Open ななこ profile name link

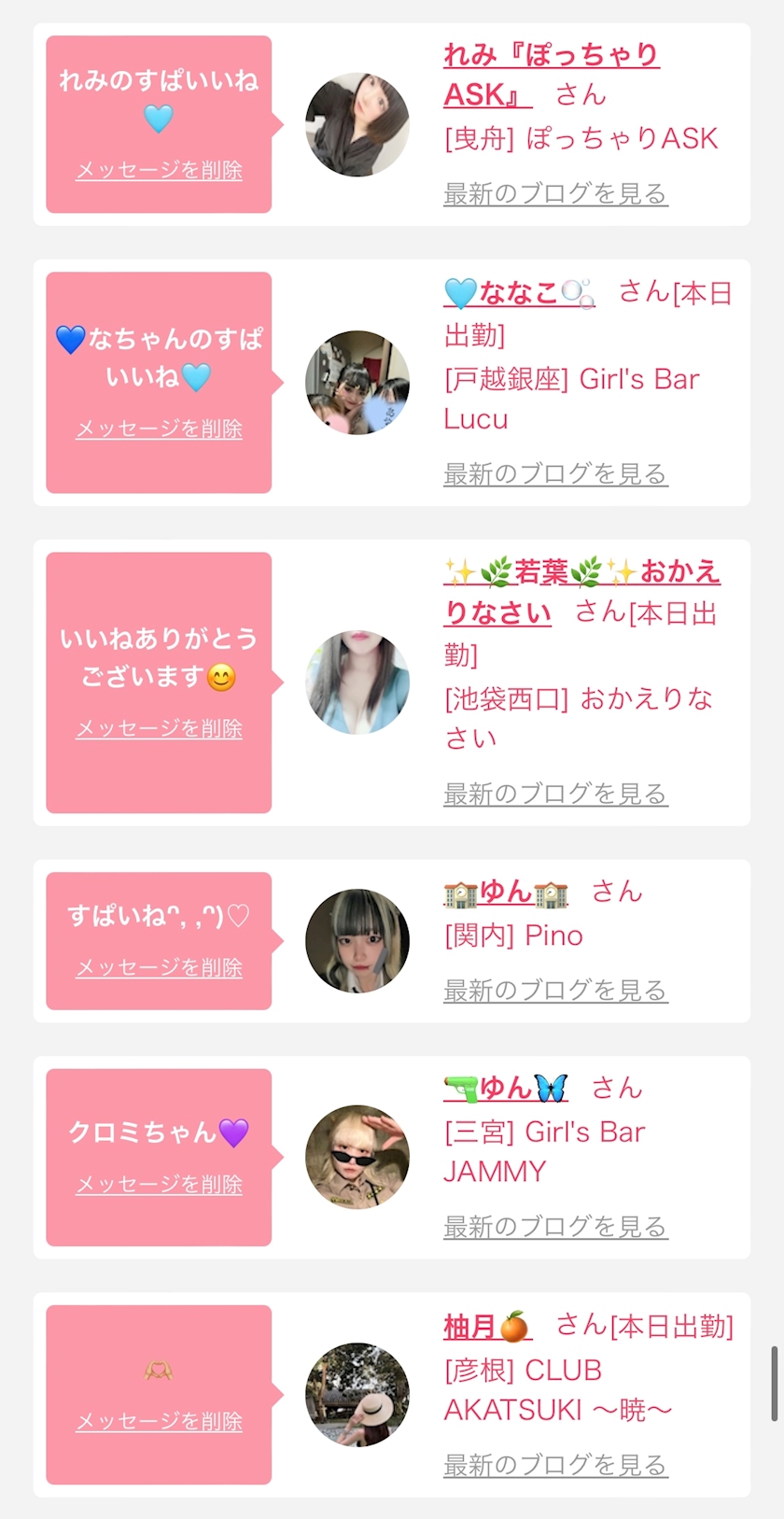(519, 293)
